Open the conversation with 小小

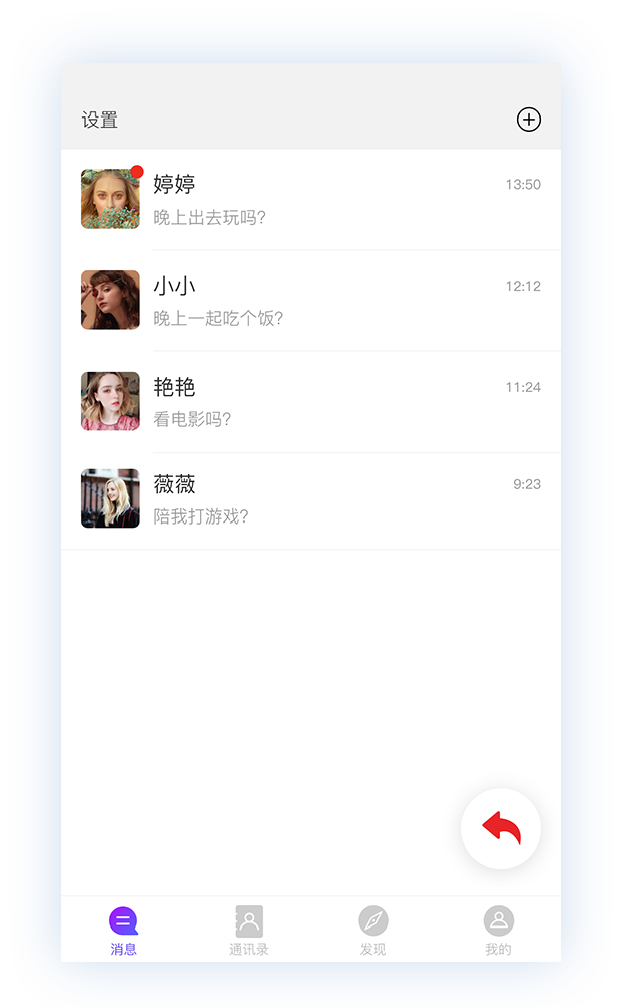point(311,300)
